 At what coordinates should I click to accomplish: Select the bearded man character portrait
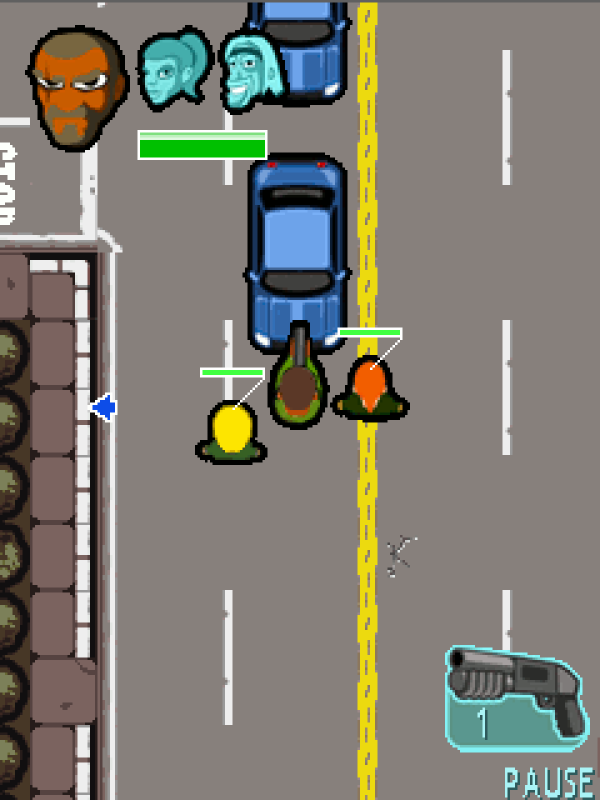(x=79, y=88)
